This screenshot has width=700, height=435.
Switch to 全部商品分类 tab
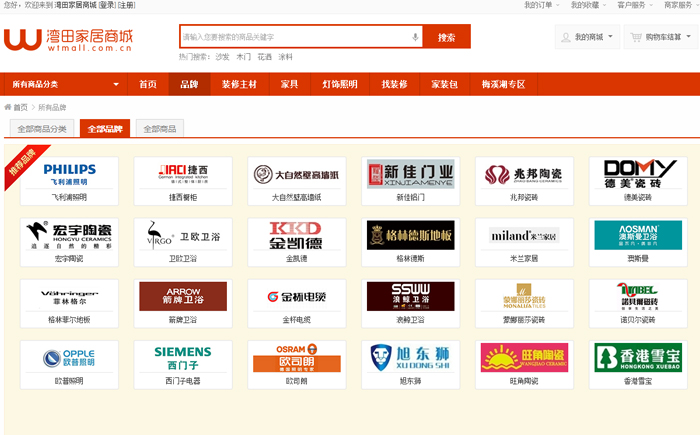[41, 129]
